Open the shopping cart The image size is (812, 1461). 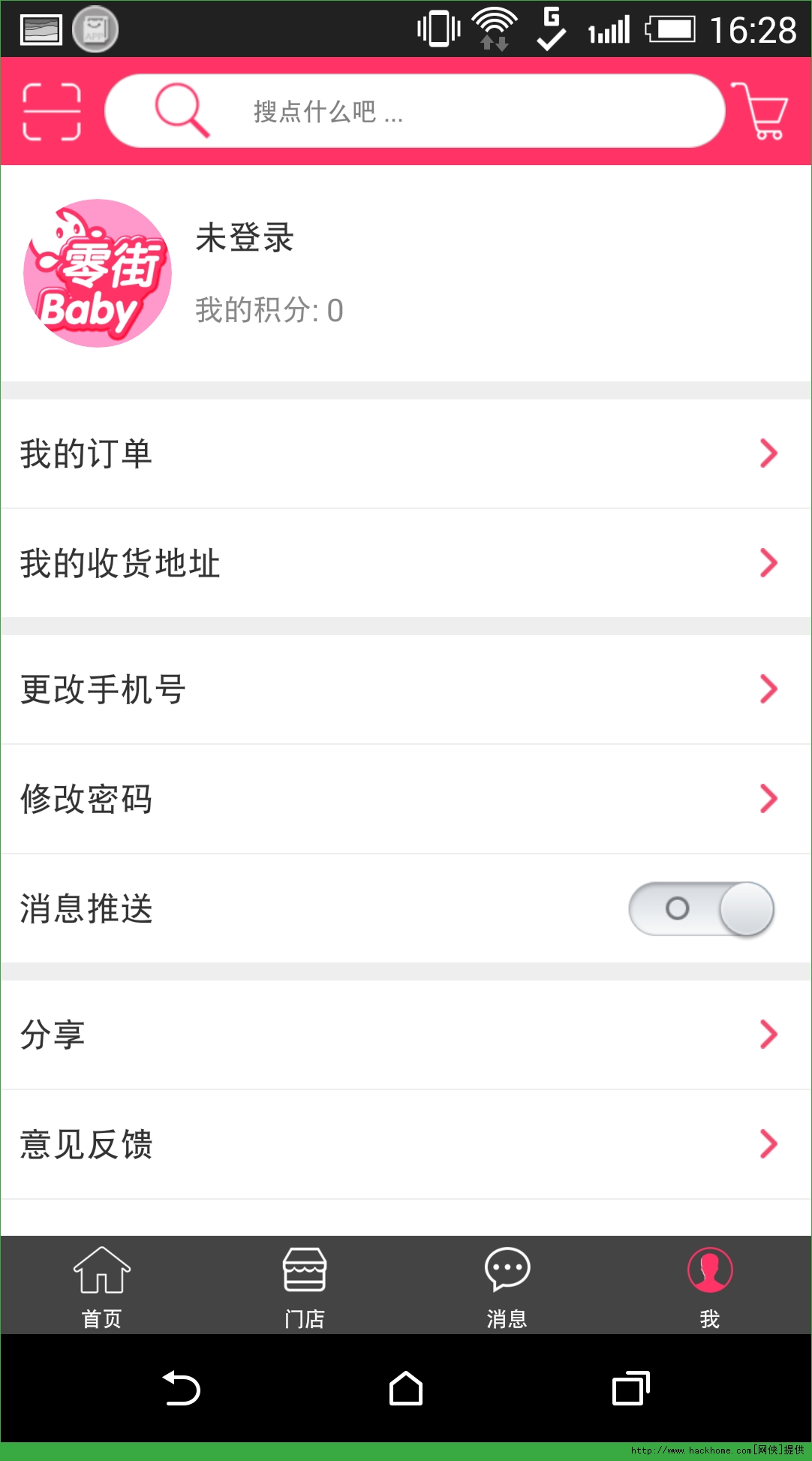tap(760, 112)
